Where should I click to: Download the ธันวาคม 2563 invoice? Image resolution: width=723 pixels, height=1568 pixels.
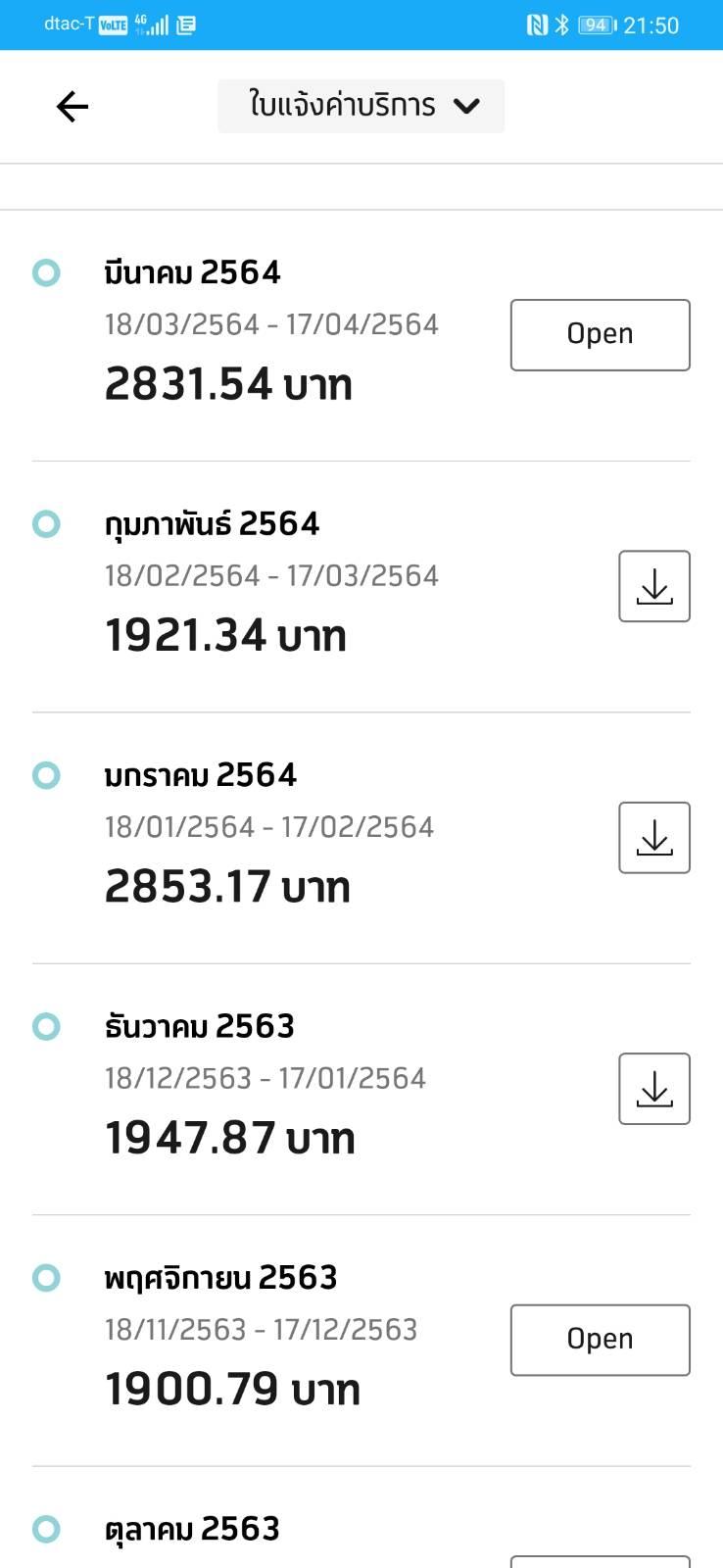coord(654,1089)
